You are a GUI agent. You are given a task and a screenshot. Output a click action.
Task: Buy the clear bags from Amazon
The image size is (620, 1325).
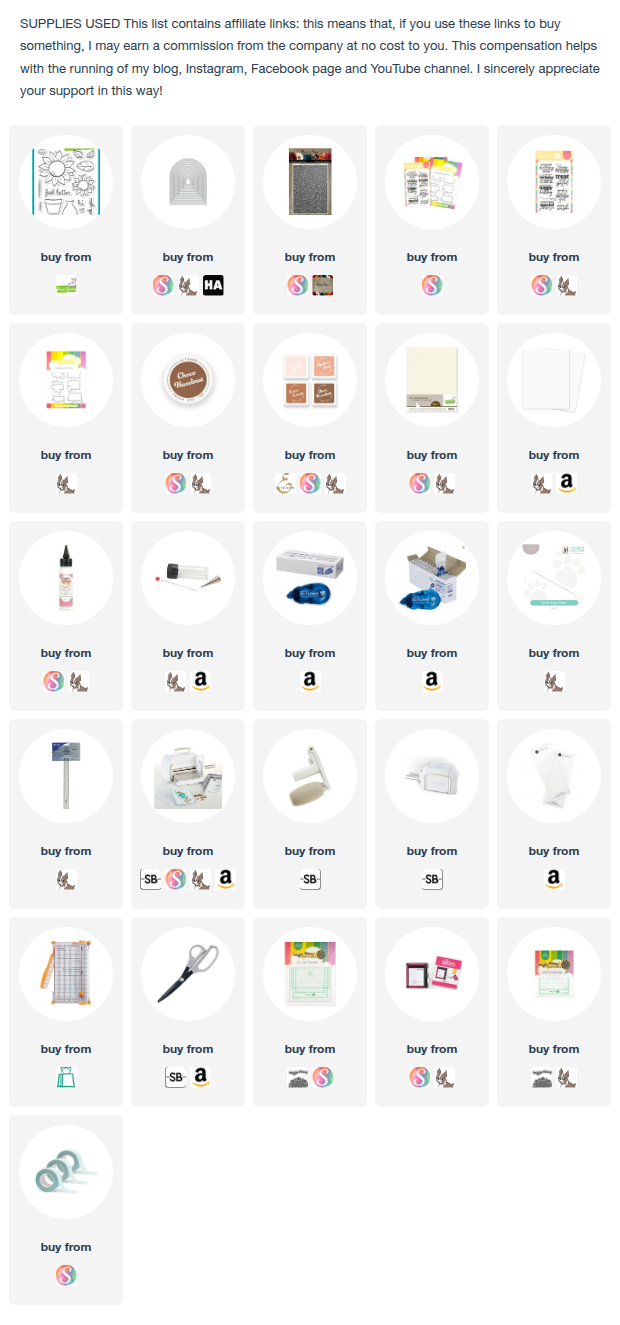click(x=554, y=880)
